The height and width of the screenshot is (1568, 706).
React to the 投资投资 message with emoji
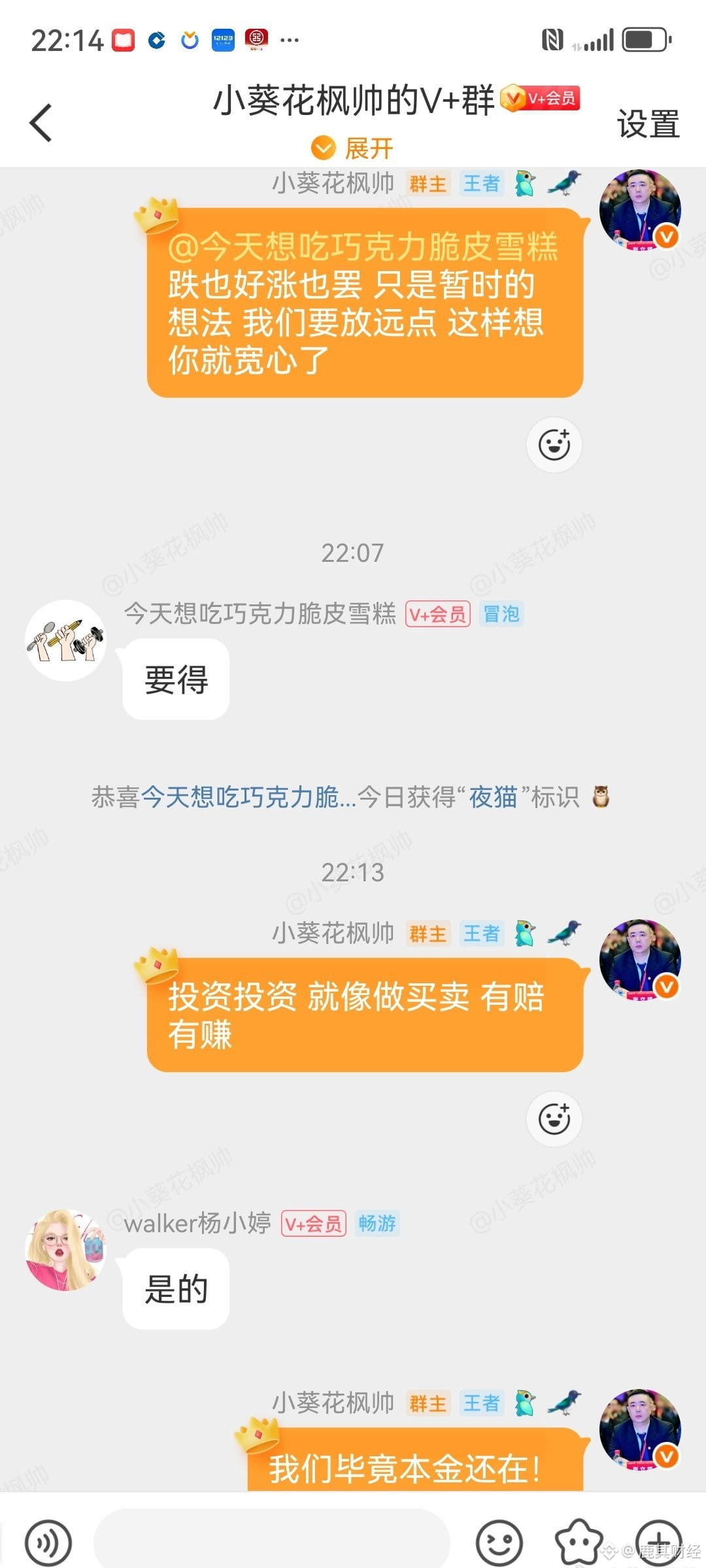[x=554, y=1119]
